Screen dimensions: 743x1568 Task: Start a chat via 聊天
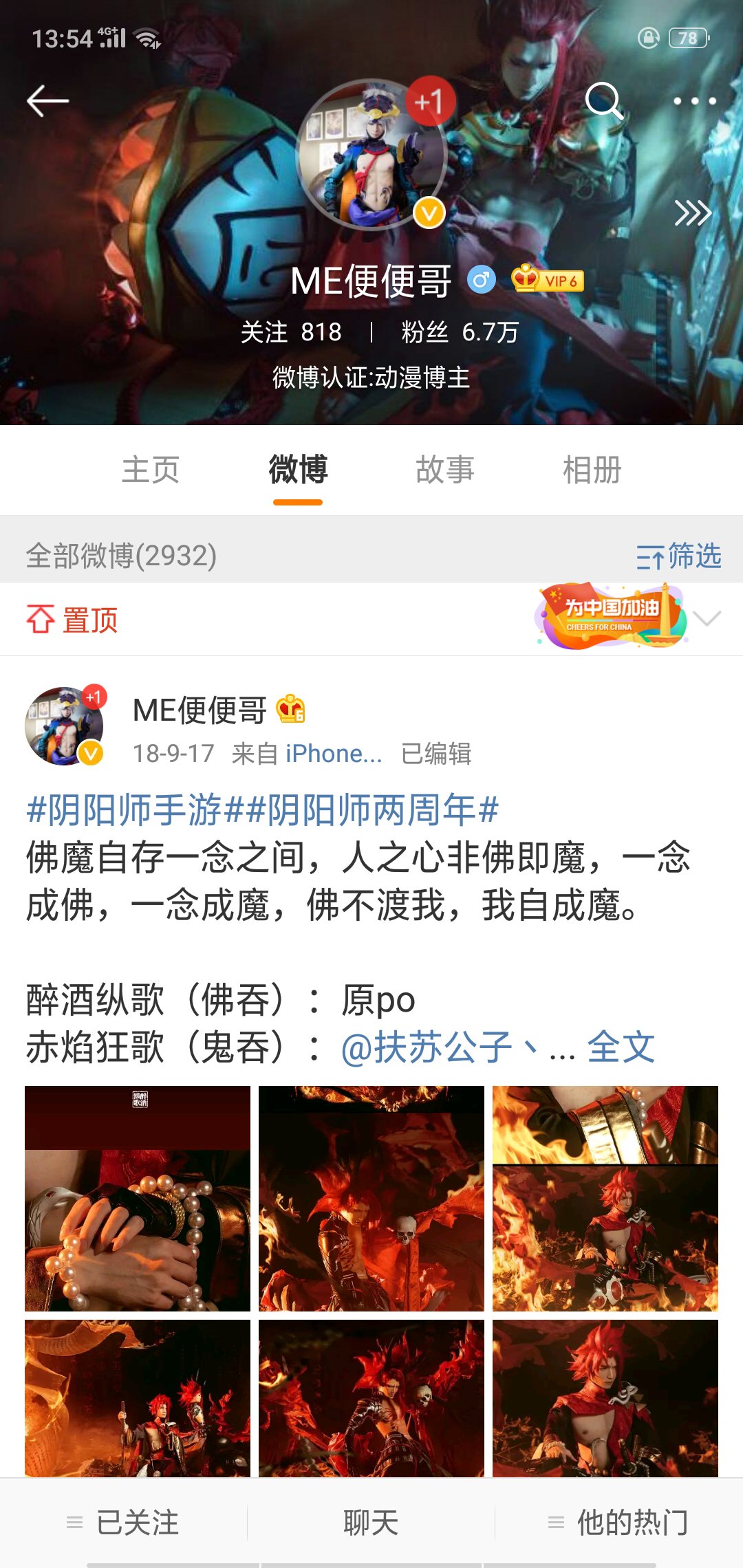click(371, 1523)
